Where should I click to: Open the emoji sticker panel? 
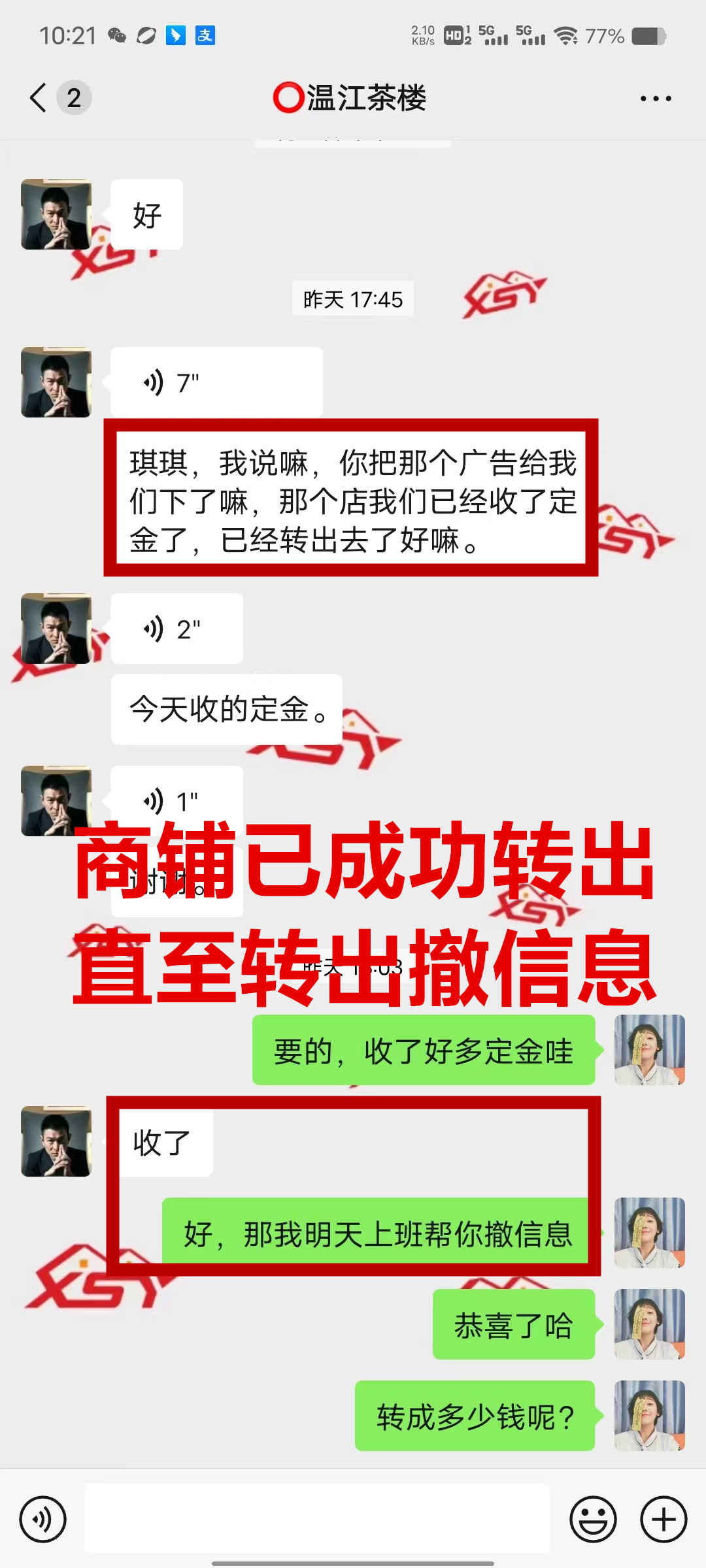pyautogui.click(x=593, y=1519)
